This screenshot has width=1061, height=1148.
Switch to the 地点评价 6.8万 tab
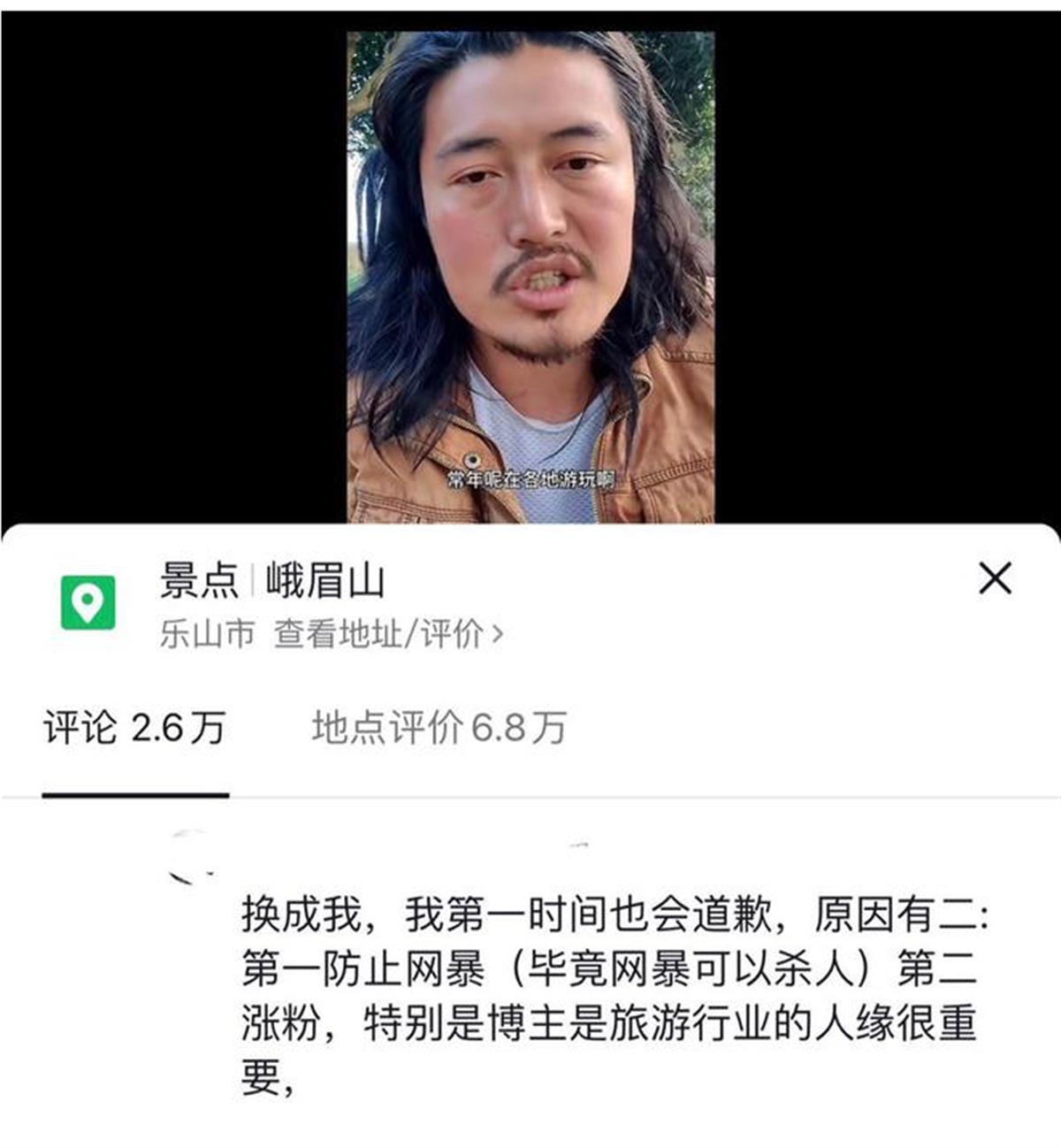439,728
